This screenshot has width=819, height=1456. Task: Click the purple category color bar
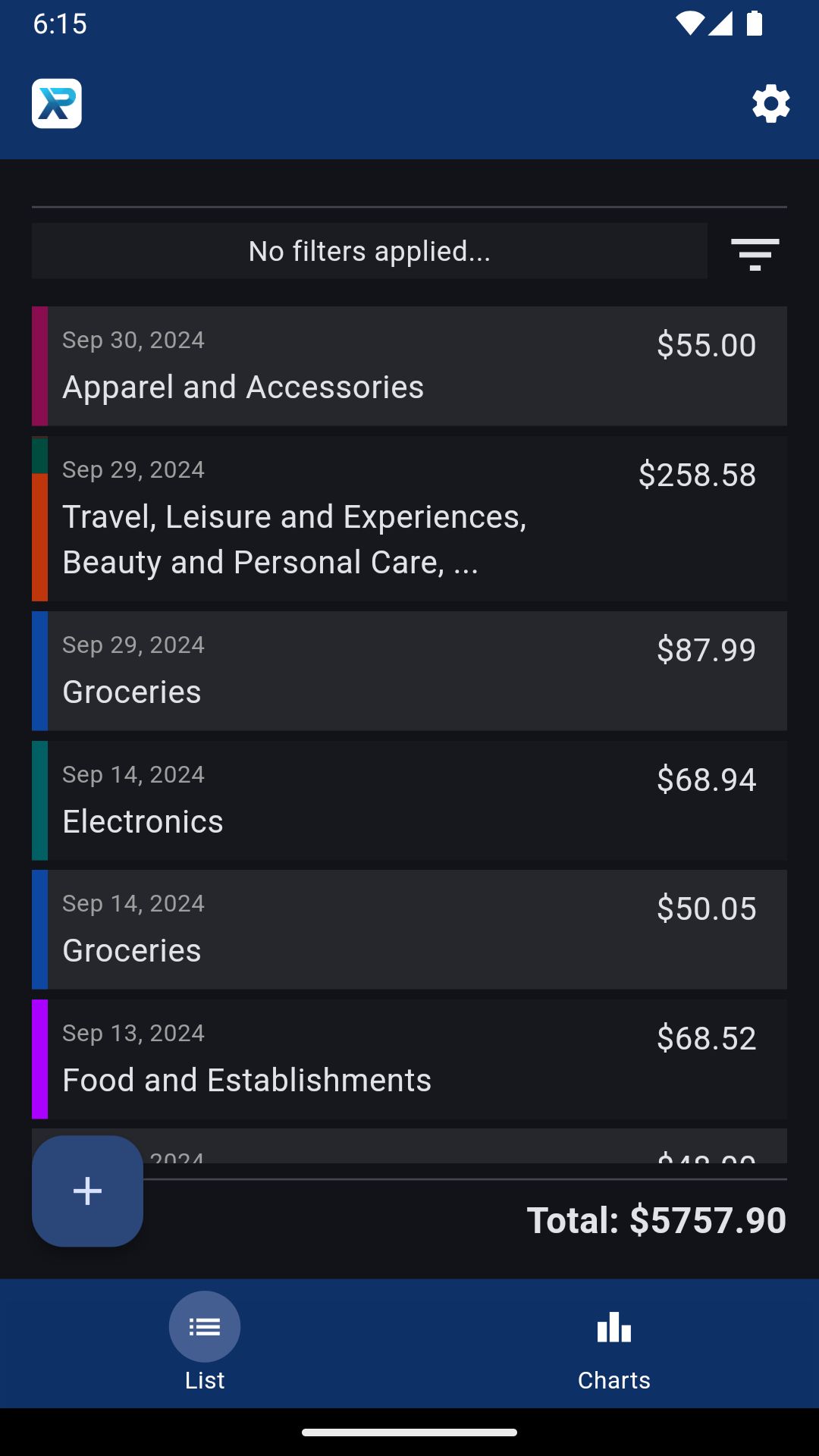(40, 1058)
